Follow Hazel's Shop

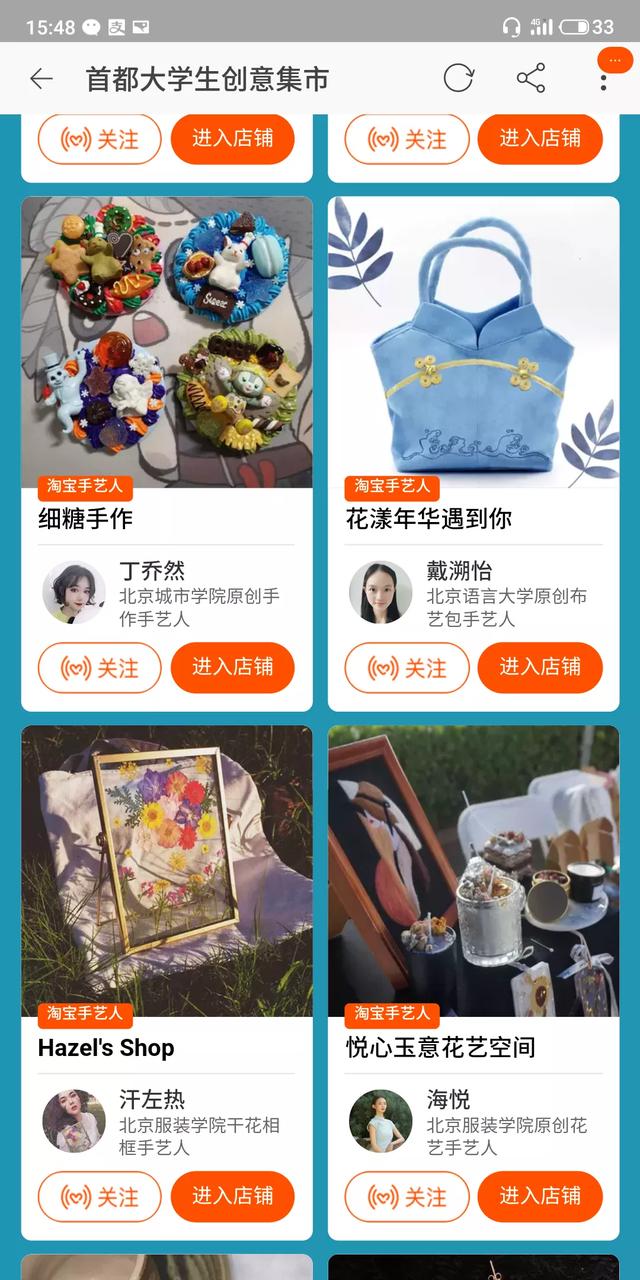100,1196
